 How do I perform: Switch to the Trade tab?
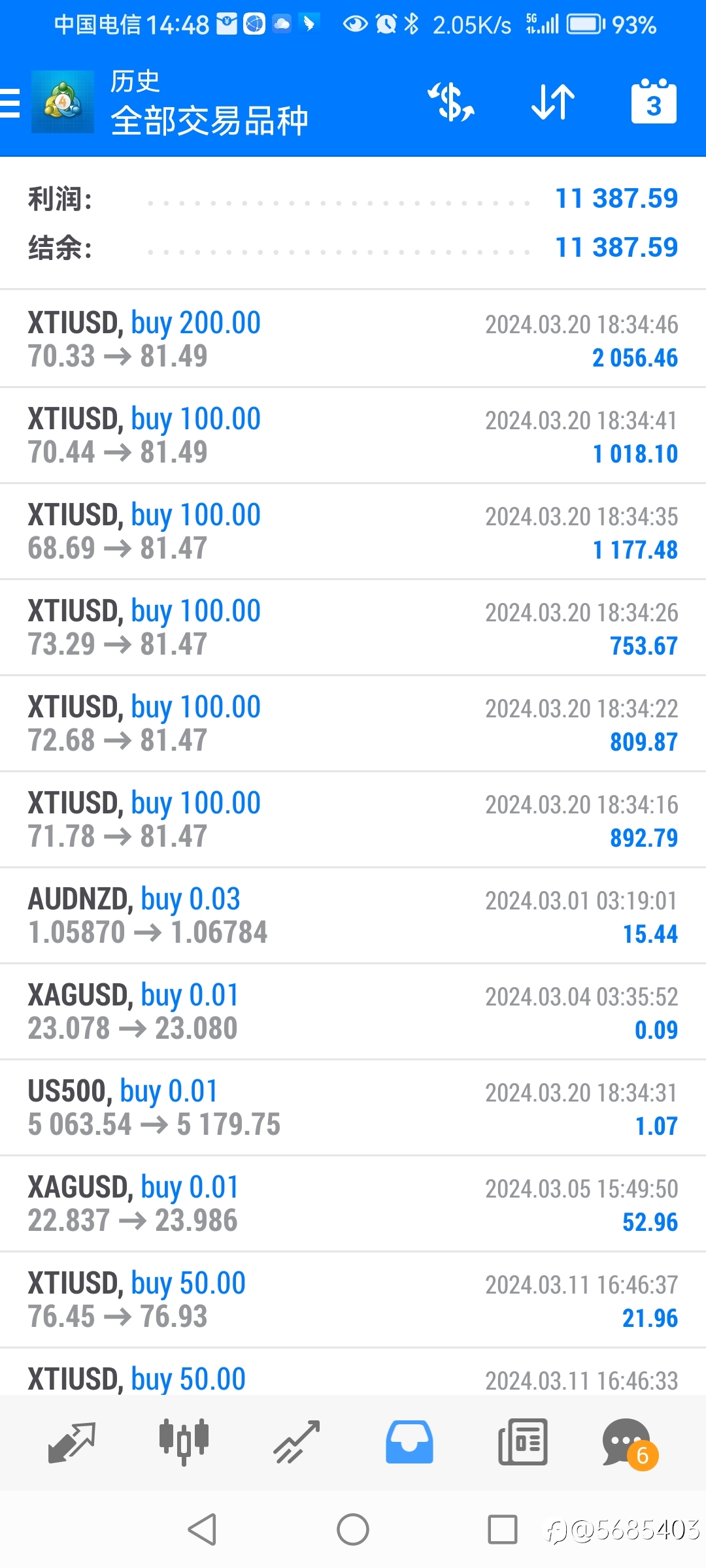296,1442
